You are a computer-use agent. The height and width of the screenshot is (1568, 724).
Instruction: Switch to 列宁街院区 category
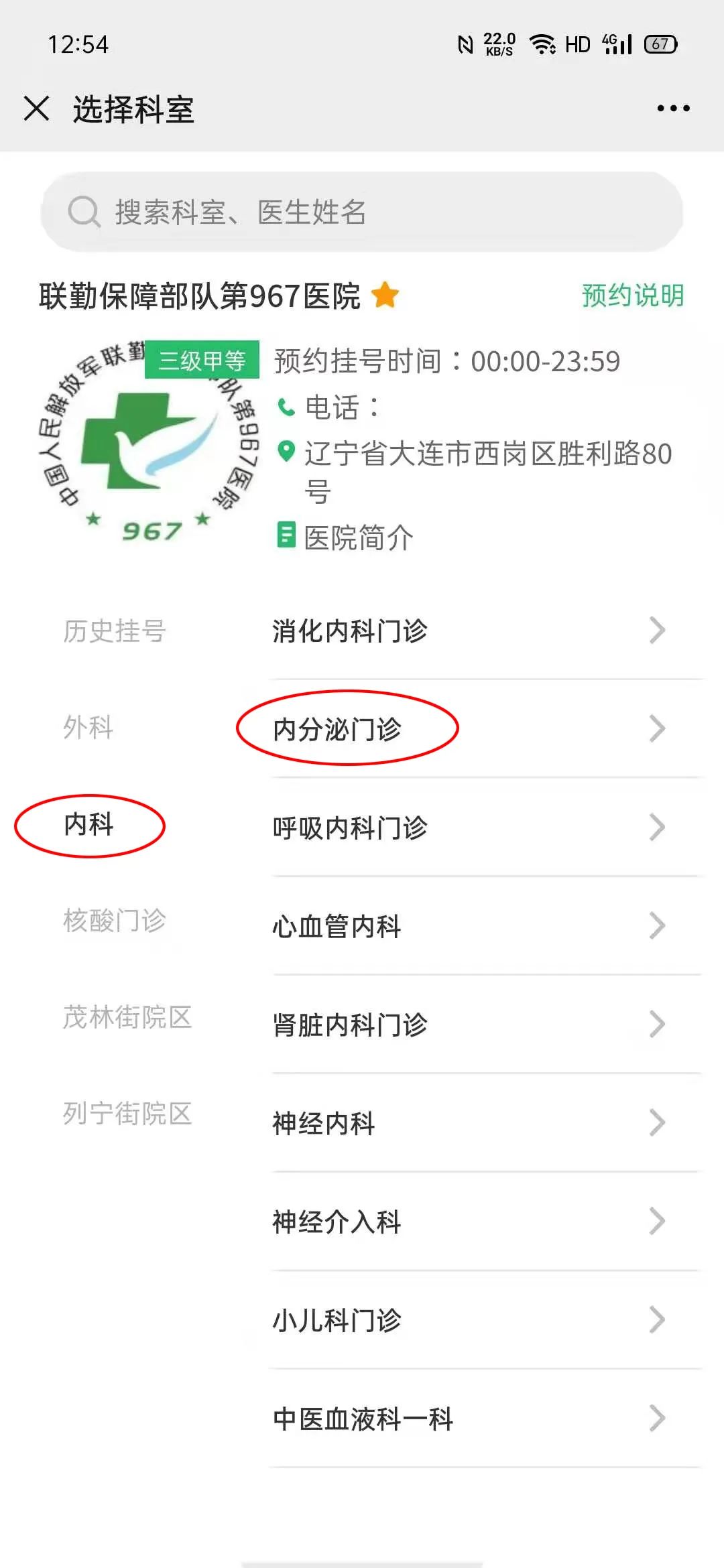click(127, 1114)
